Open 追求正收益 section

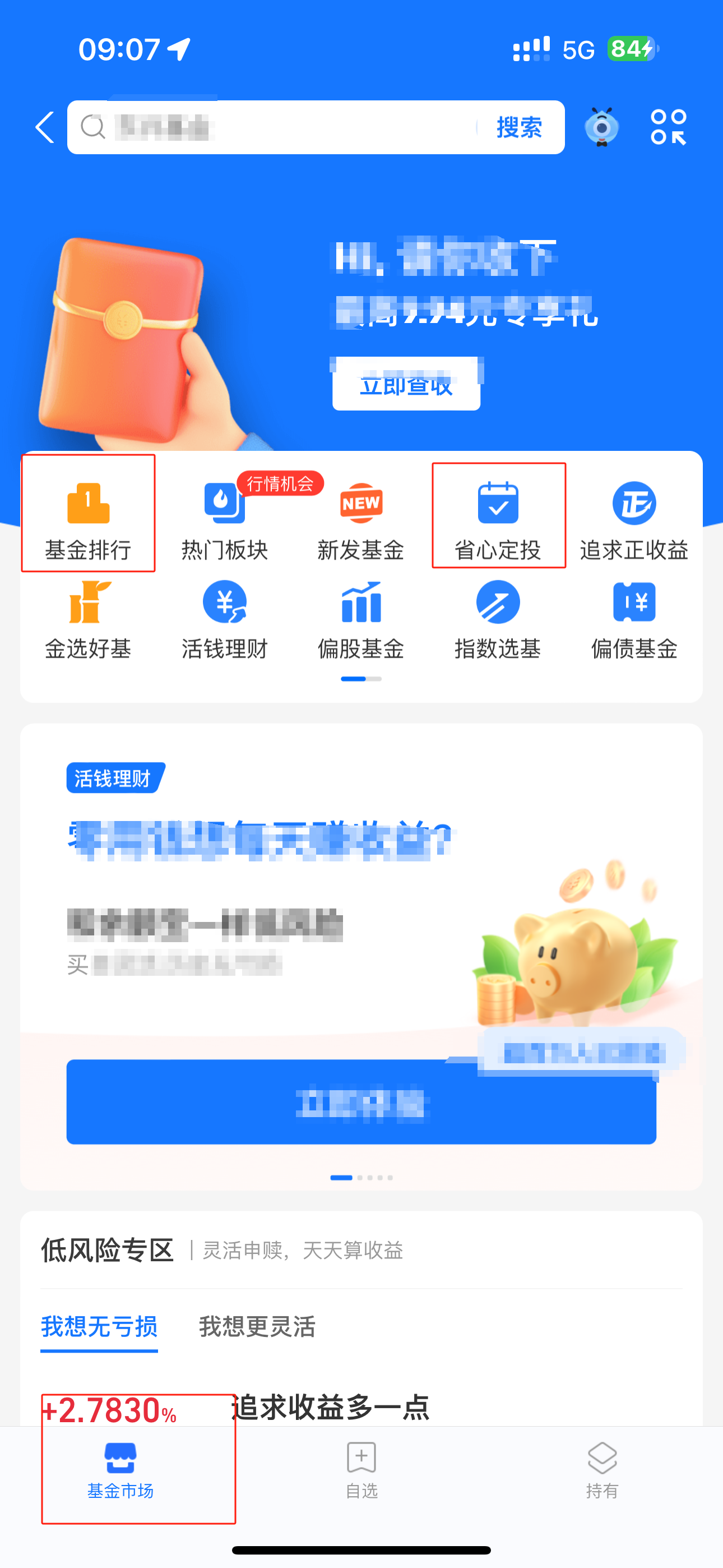pyautogui.click(x=634, y=519)
